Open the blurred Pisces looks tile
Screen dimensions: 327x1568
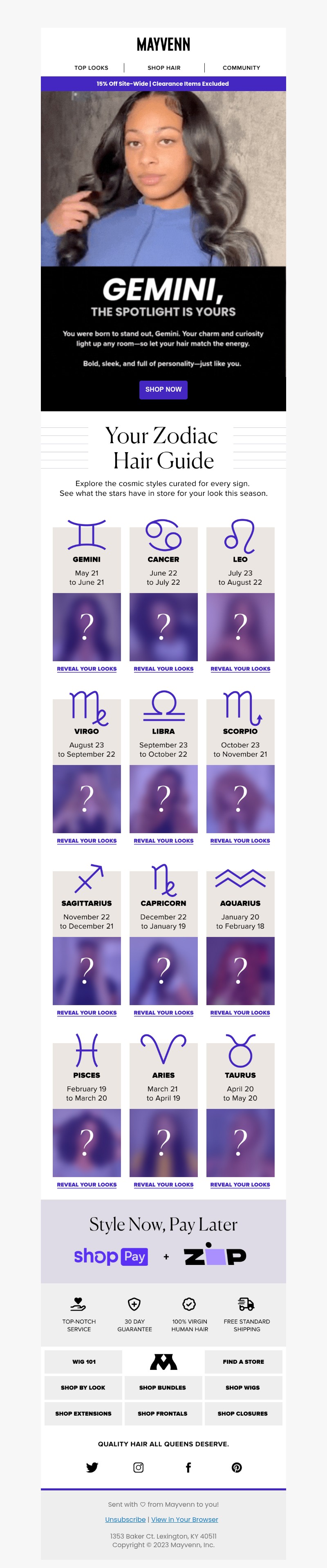[87, 1142]
